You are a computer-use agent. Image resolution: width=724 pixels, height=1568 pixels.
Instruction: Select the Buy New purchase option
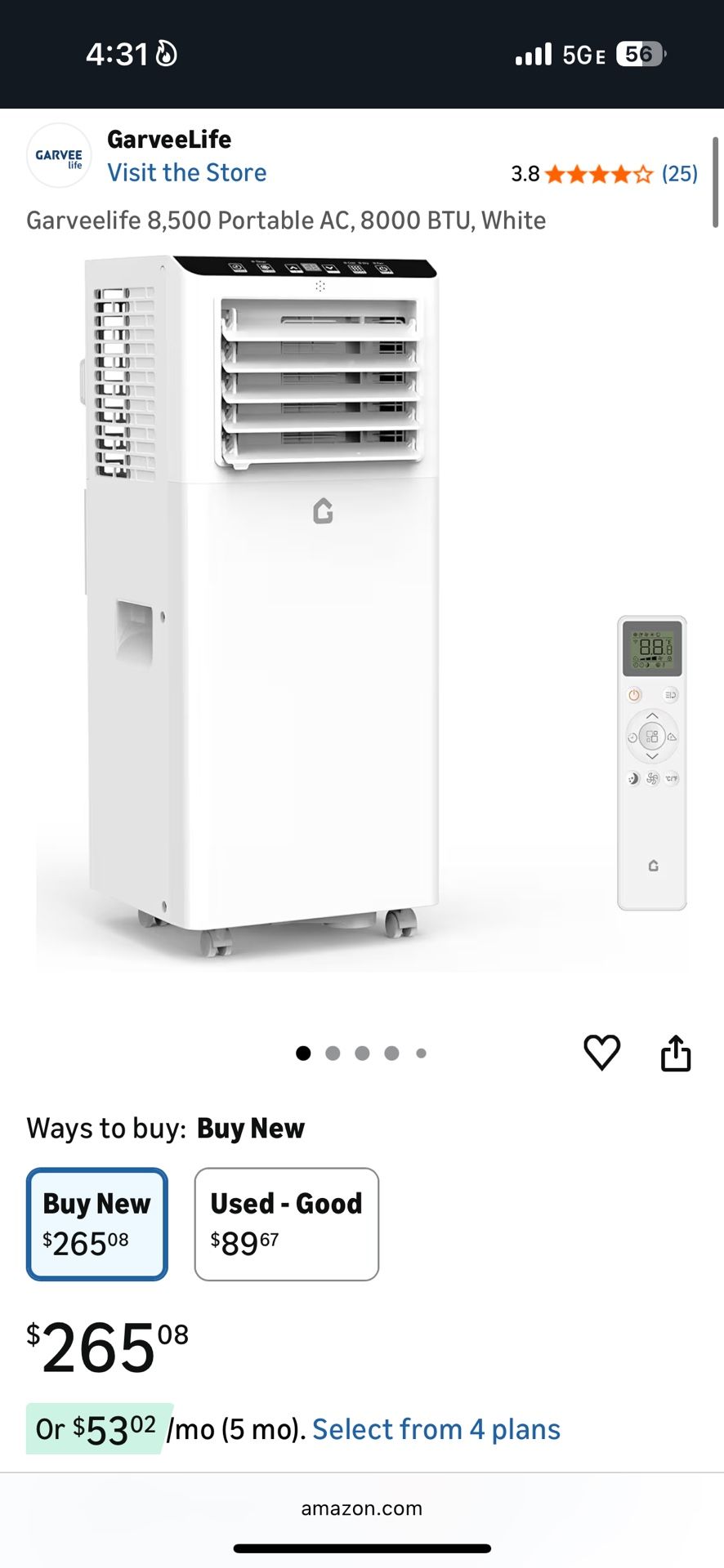pos(96,1223)
